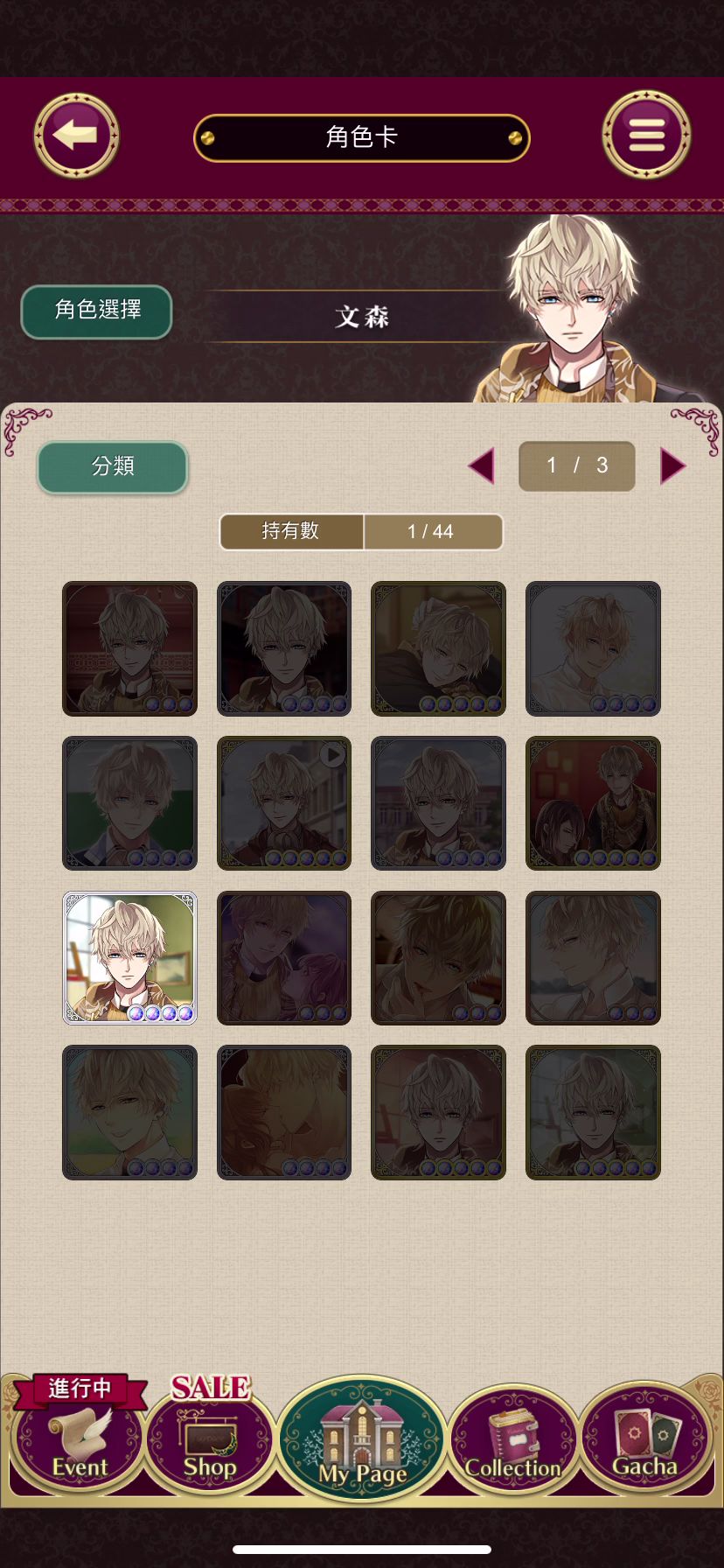Image resolution: width=724 pixels, height=1568 pixels.
Task: Tap the 角色選擇 button
Action: (x=96, y=311)
